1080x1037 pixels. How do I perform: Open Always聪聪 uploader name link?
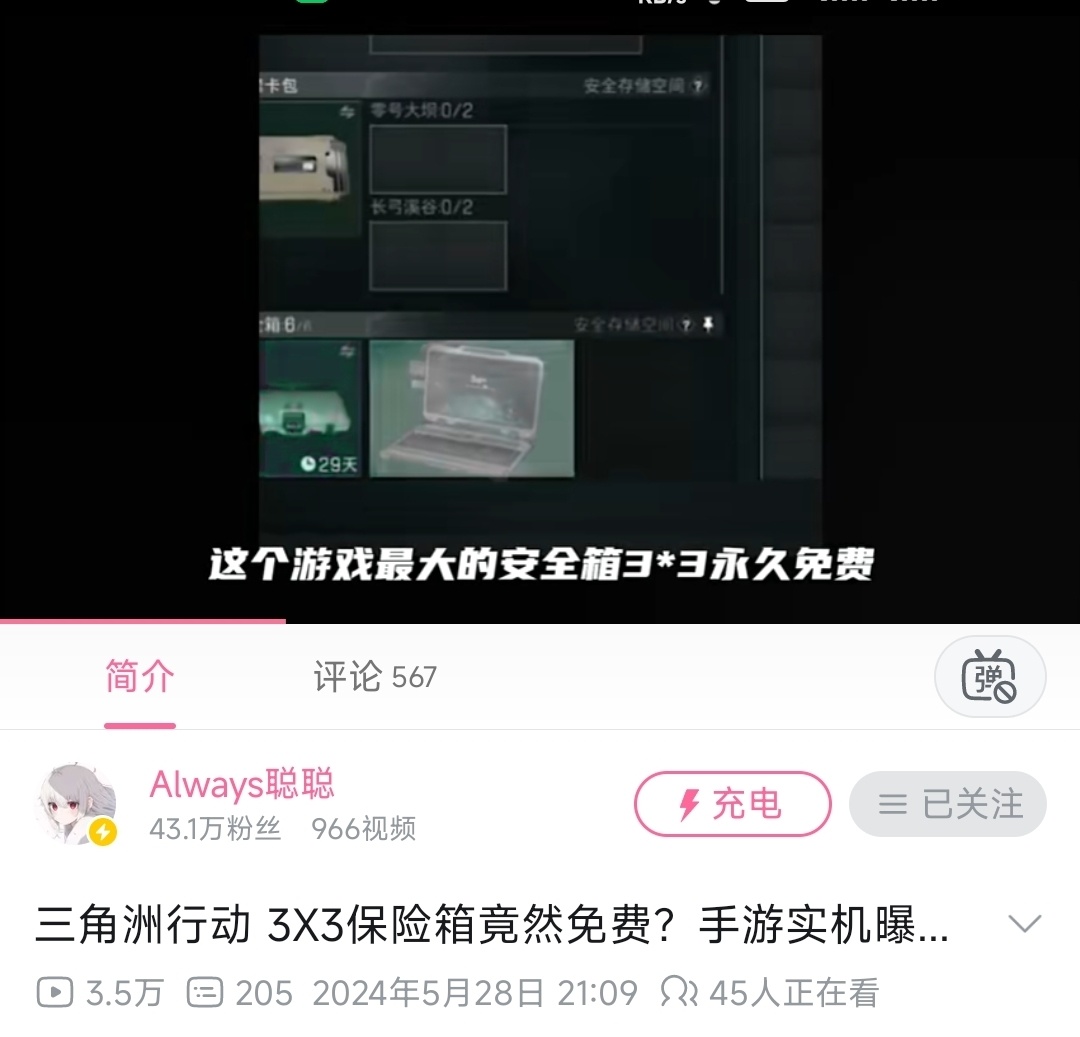tap(242, 784)
